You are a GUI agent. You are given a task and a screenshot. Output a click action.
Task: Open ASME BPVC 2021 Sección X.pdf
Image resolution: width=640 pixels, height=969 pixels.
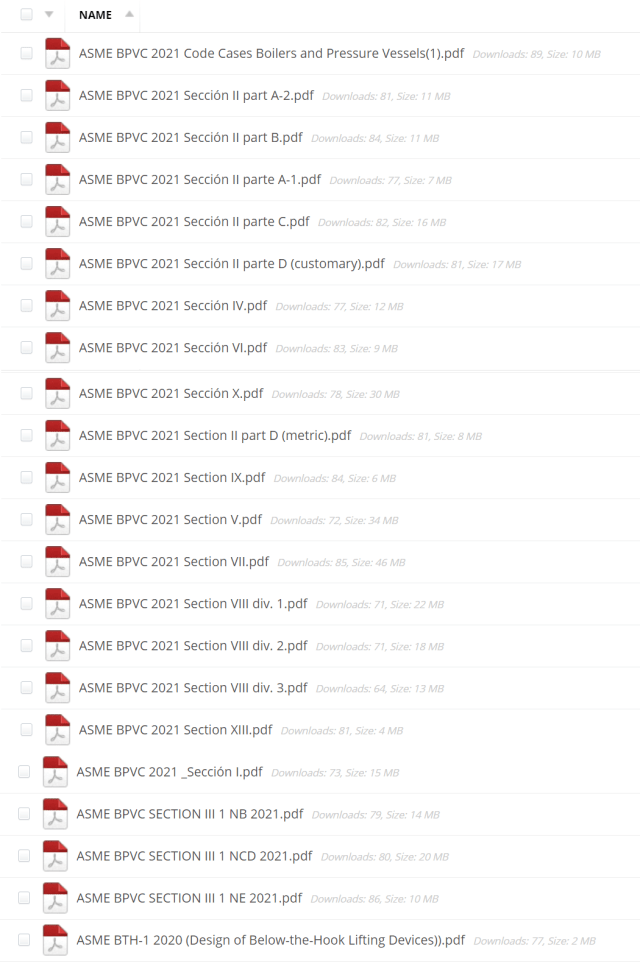[171, 394]
